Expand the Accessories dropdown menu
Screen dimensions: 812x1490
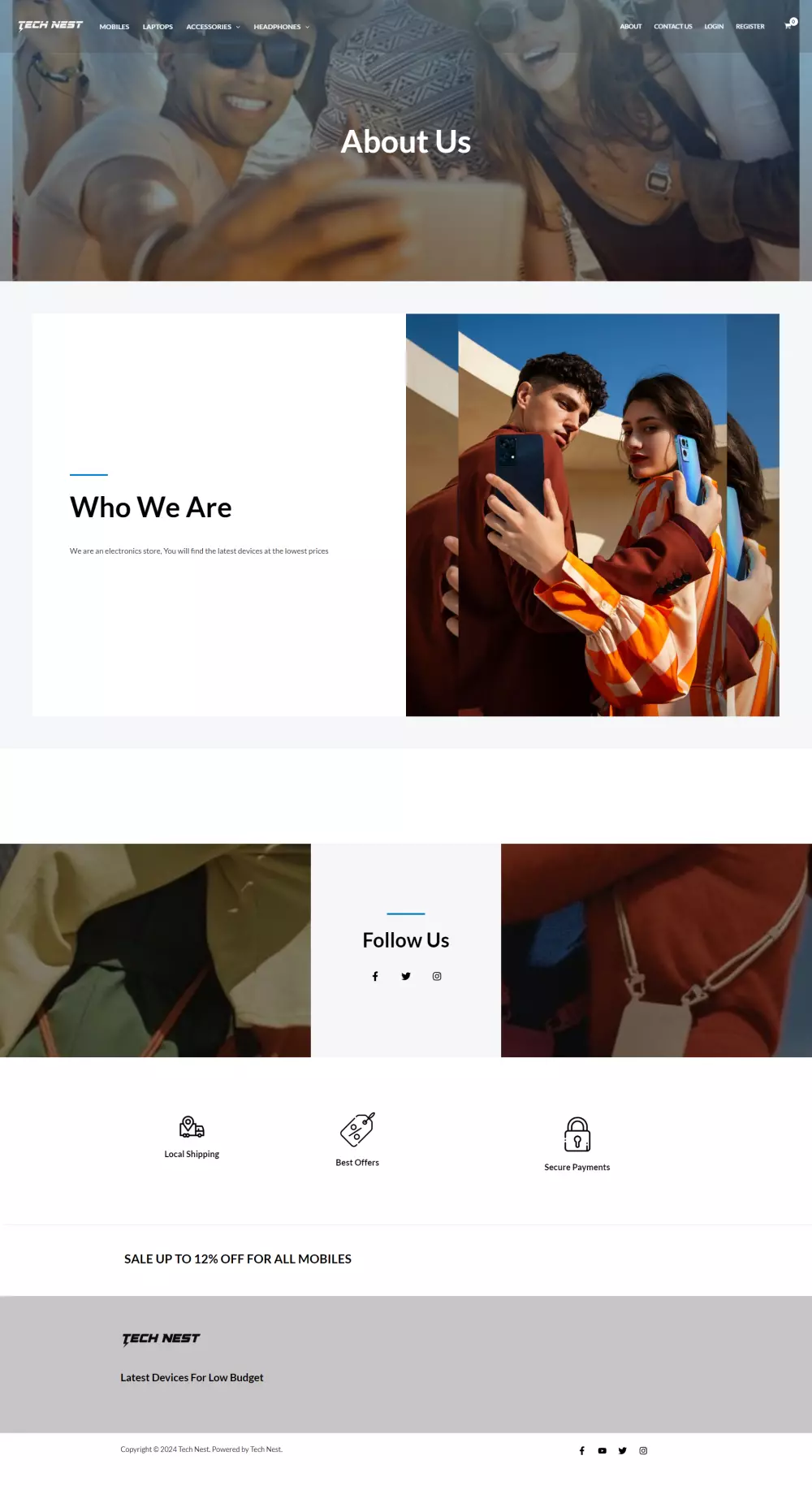tap(213, 27)
